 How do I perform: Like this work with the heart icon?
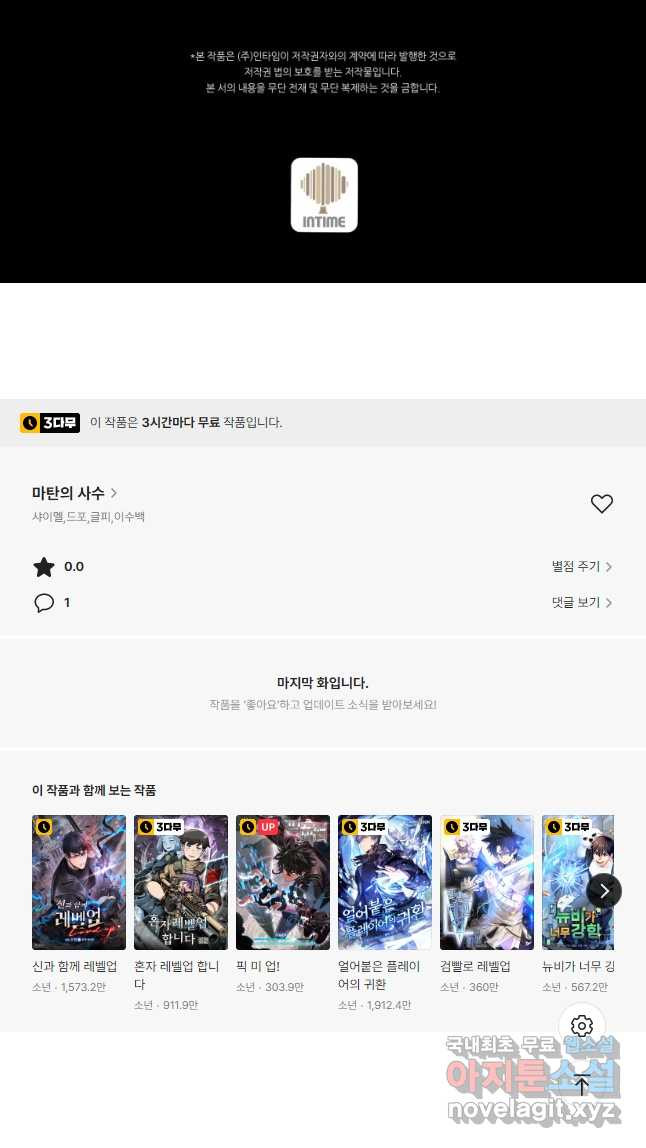(x=601, y=504)
